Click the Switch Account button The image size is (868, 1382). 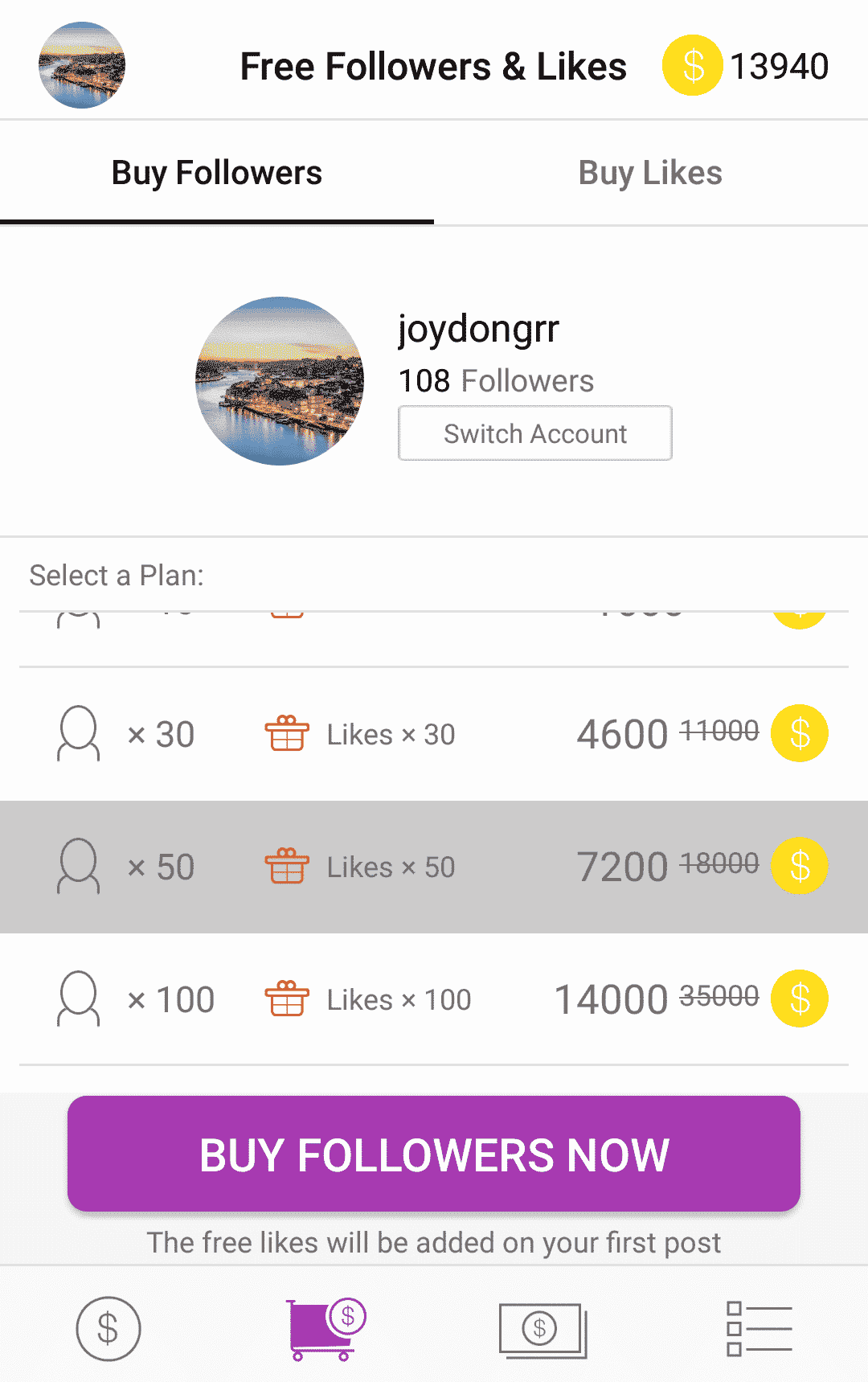coord(534,433)
